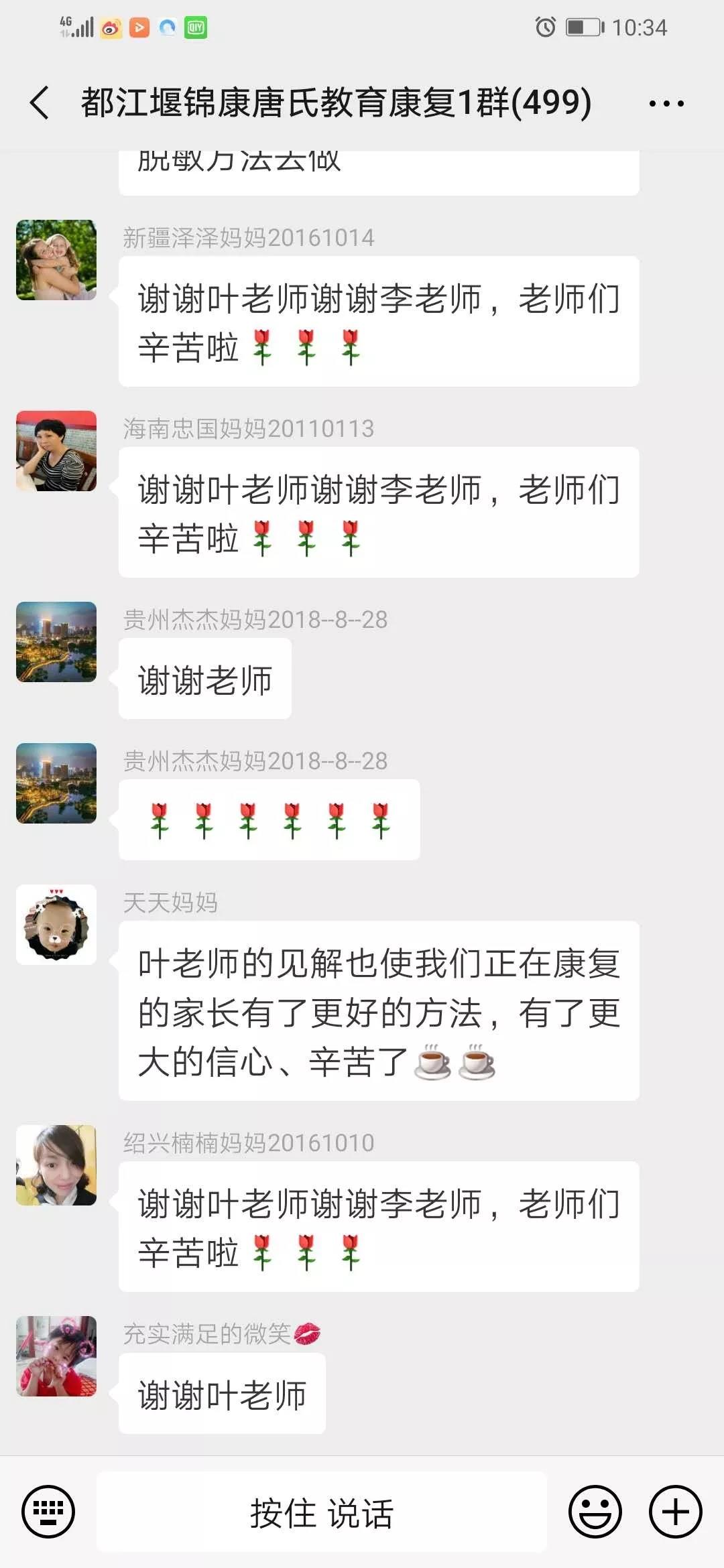Open 新疆泽泽妈妈20161014's avatar profile
The height and width of the screenshot is (1568, 724).
[56, 260]
